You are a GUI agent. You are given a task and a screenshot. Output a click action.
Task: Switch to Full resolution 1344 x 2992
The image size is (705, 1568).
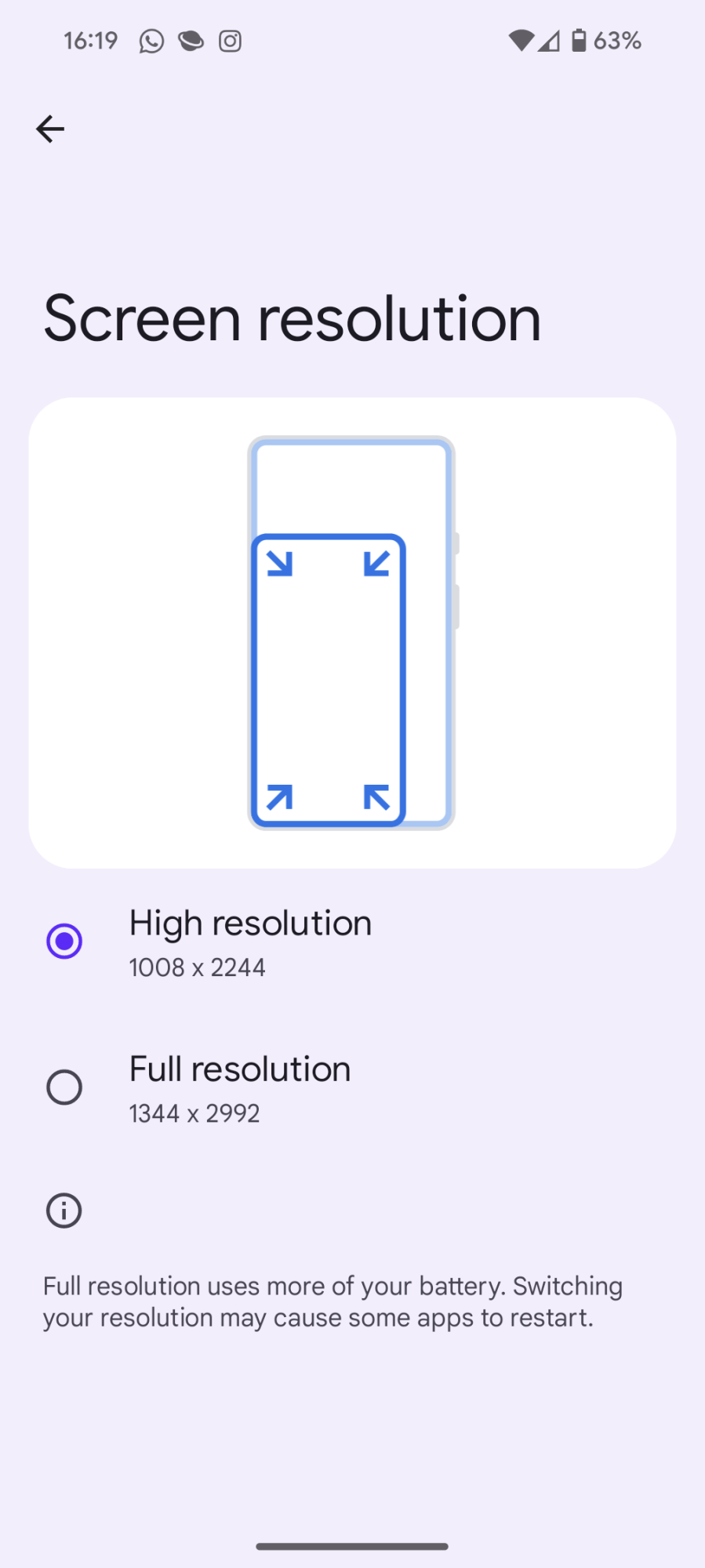tap(64, 1087)
